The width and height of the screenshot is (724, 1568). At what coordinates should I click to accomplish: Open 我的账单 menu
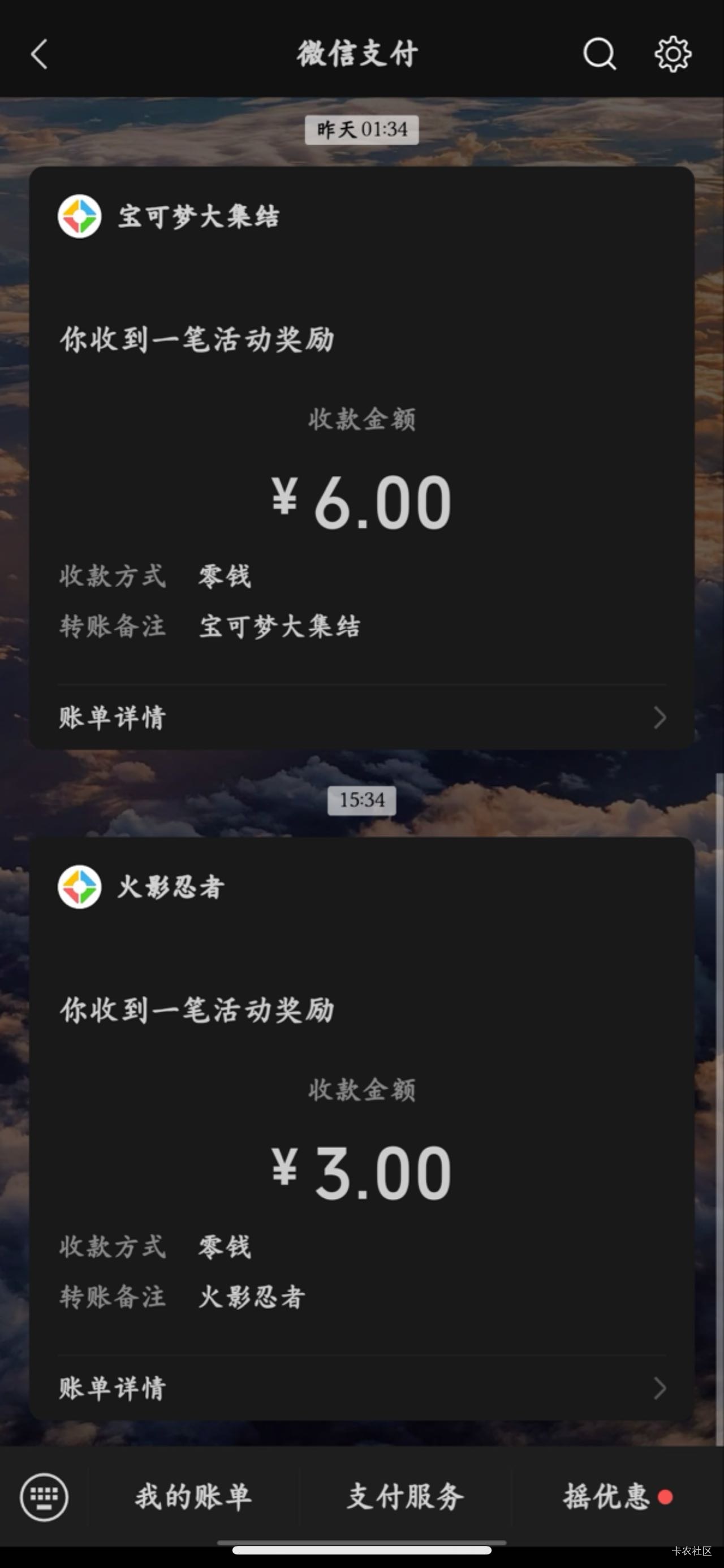coord(193,1497)
